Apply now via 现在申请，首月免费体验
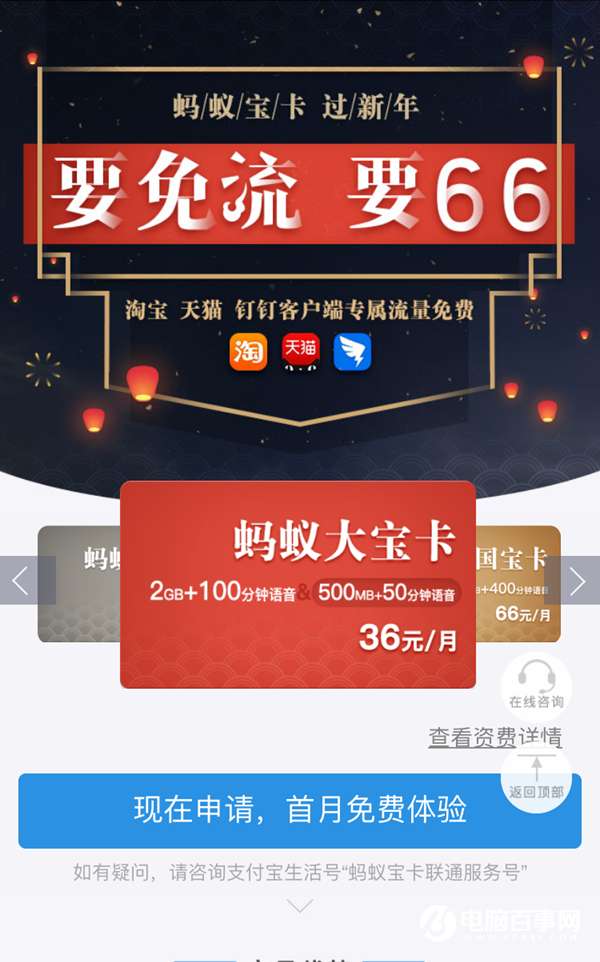600x962 pixels. 300,810
